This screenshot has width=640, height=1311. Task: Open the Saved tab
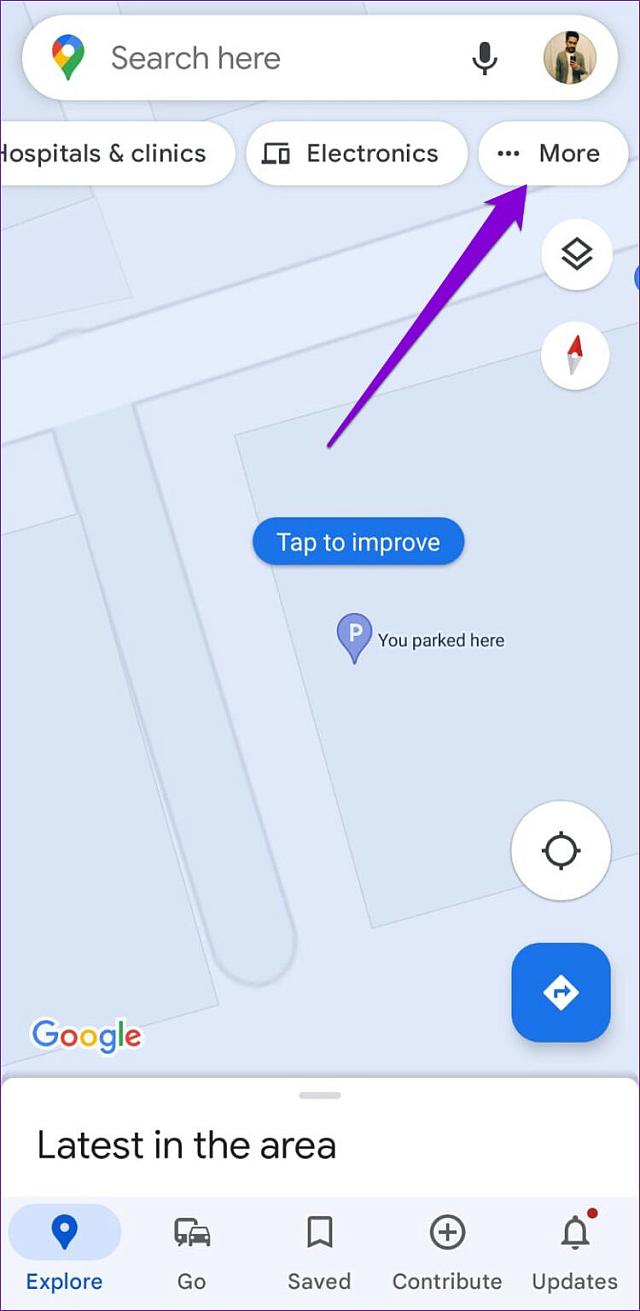[x=319, y=1250]
